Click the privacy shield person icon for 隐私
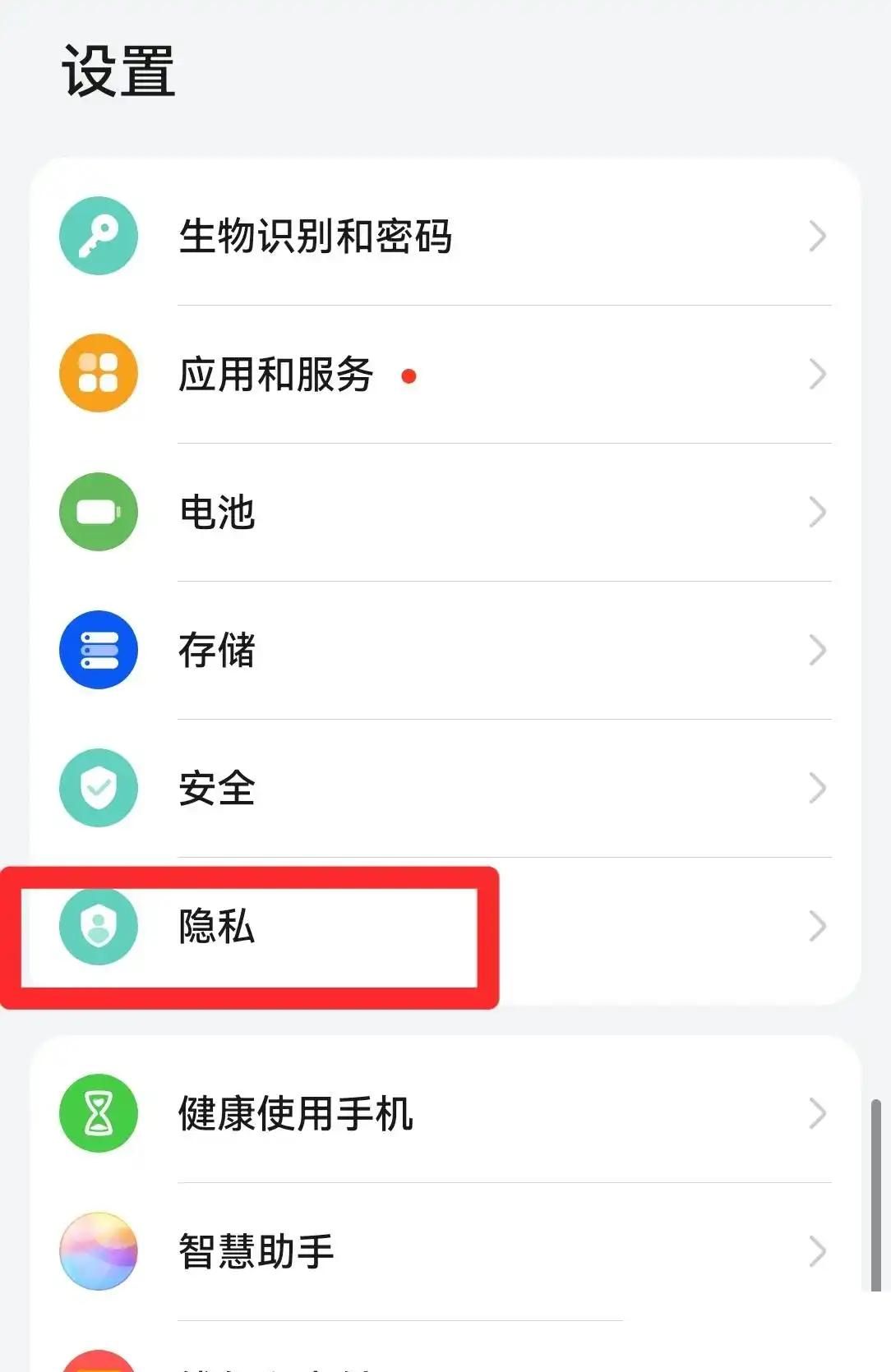This screenshot has width=891, height=1372. (98, 927)
